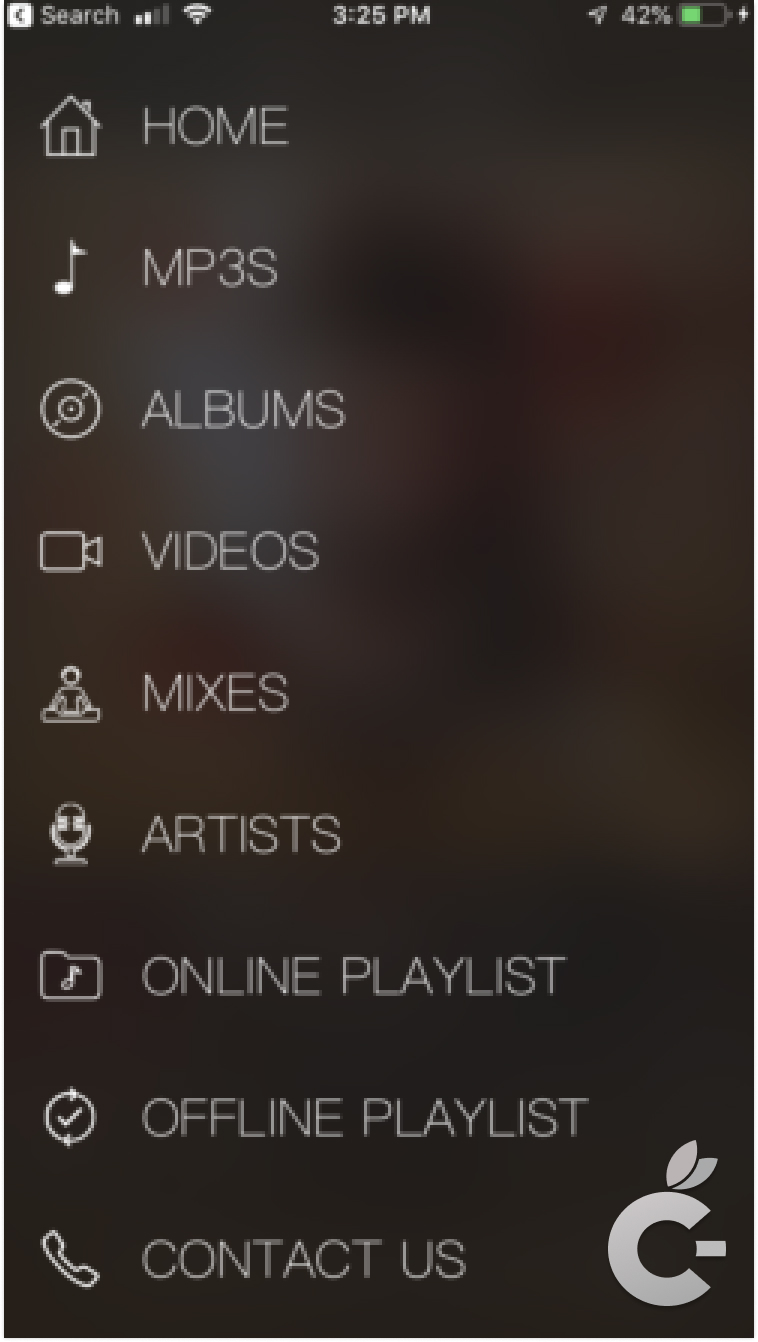Navigate to the Videos section
This screenshot has height=1342, width=758.
point(233,551)
